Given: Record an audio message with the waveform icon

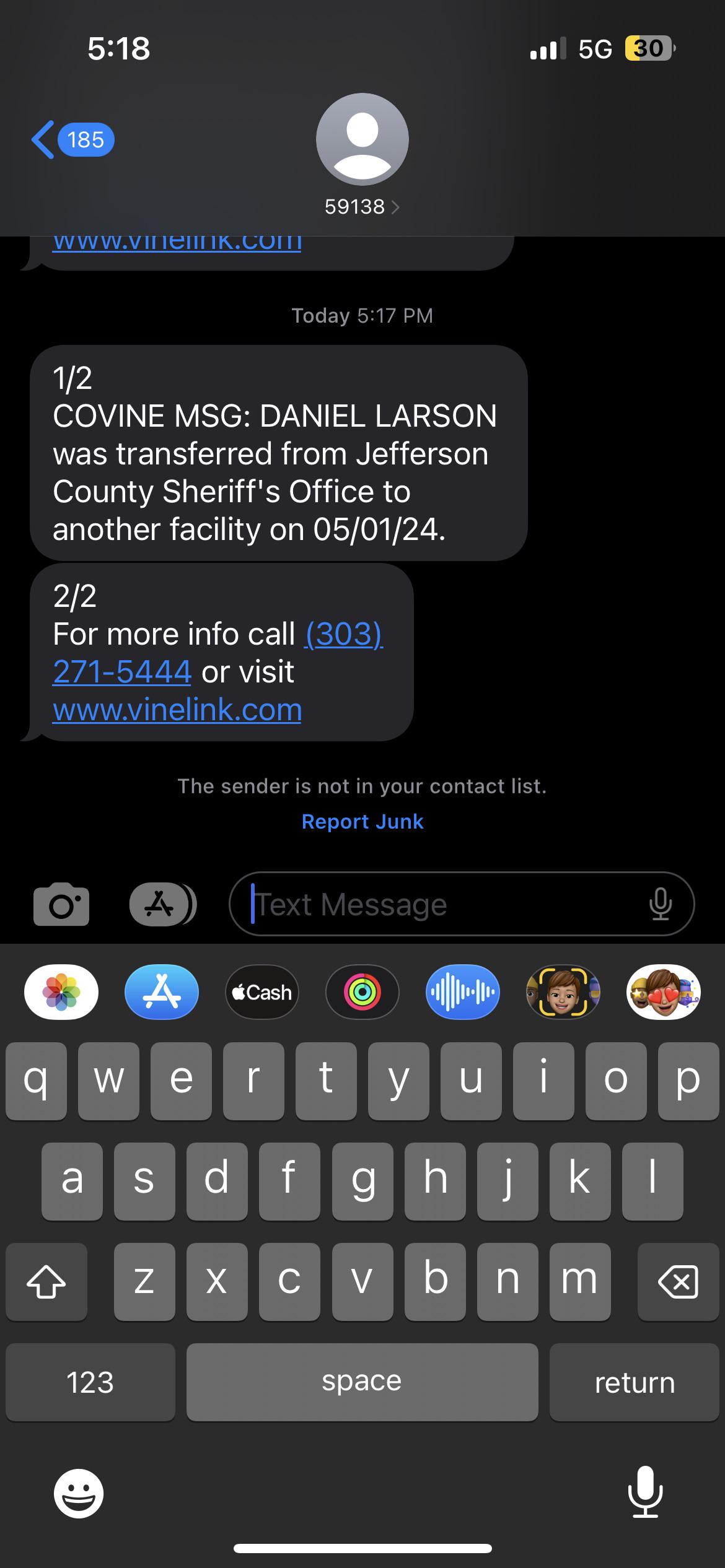Looking at the screenshot, I should [463, 992].
